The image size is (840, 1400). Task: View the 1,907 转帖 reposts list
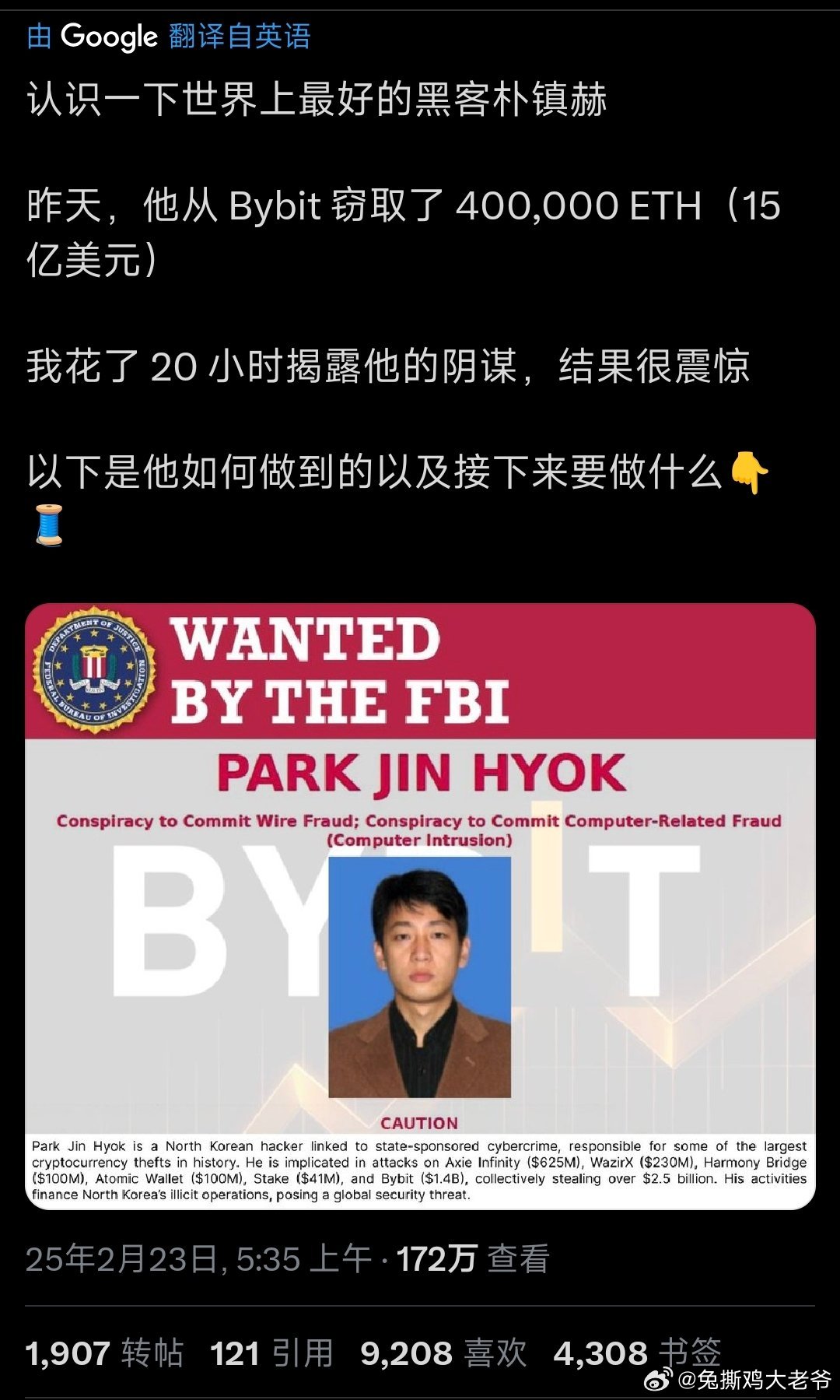pos(104,1353)
